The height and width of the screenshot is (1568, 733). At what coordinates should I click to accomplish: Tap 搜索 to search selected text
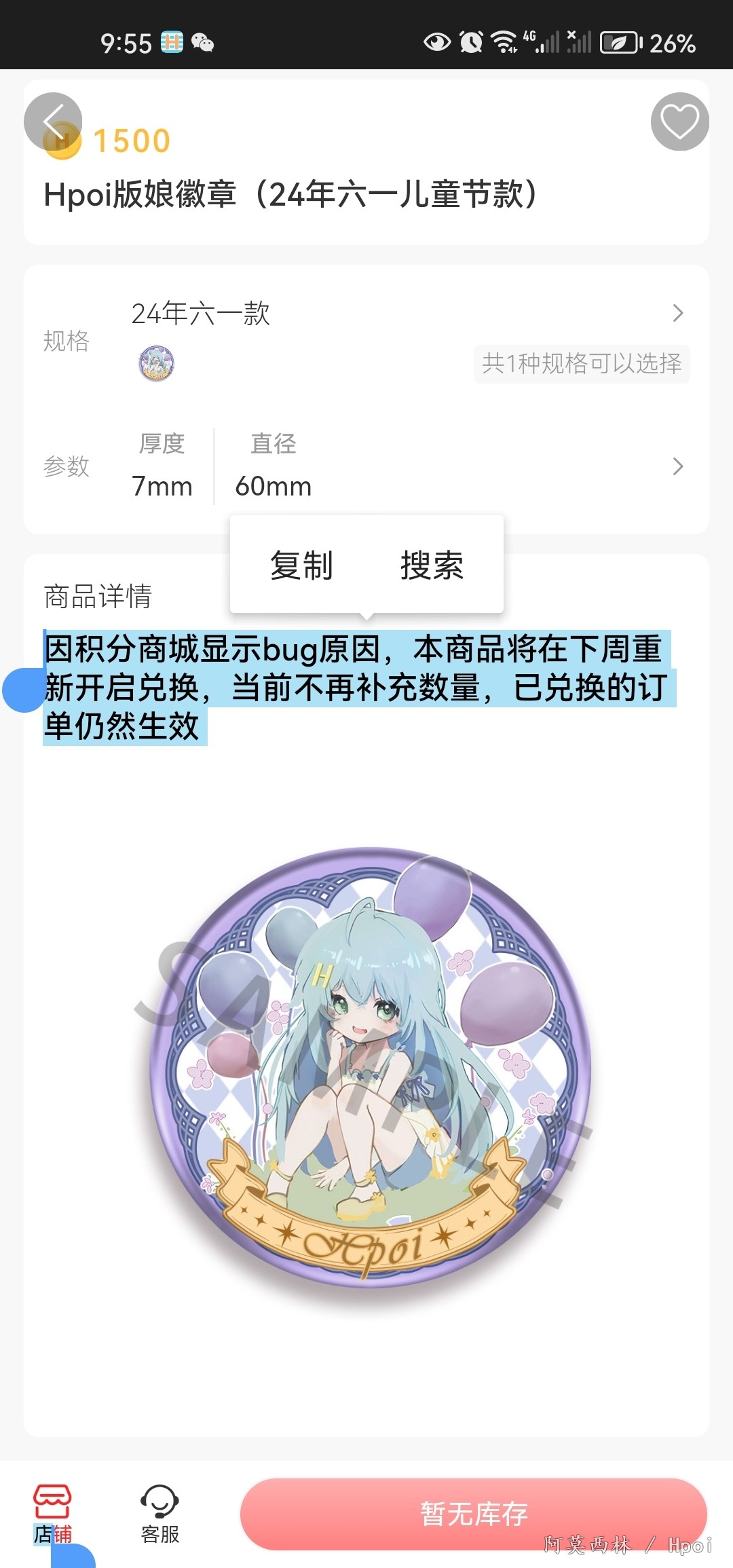[432, 565]
